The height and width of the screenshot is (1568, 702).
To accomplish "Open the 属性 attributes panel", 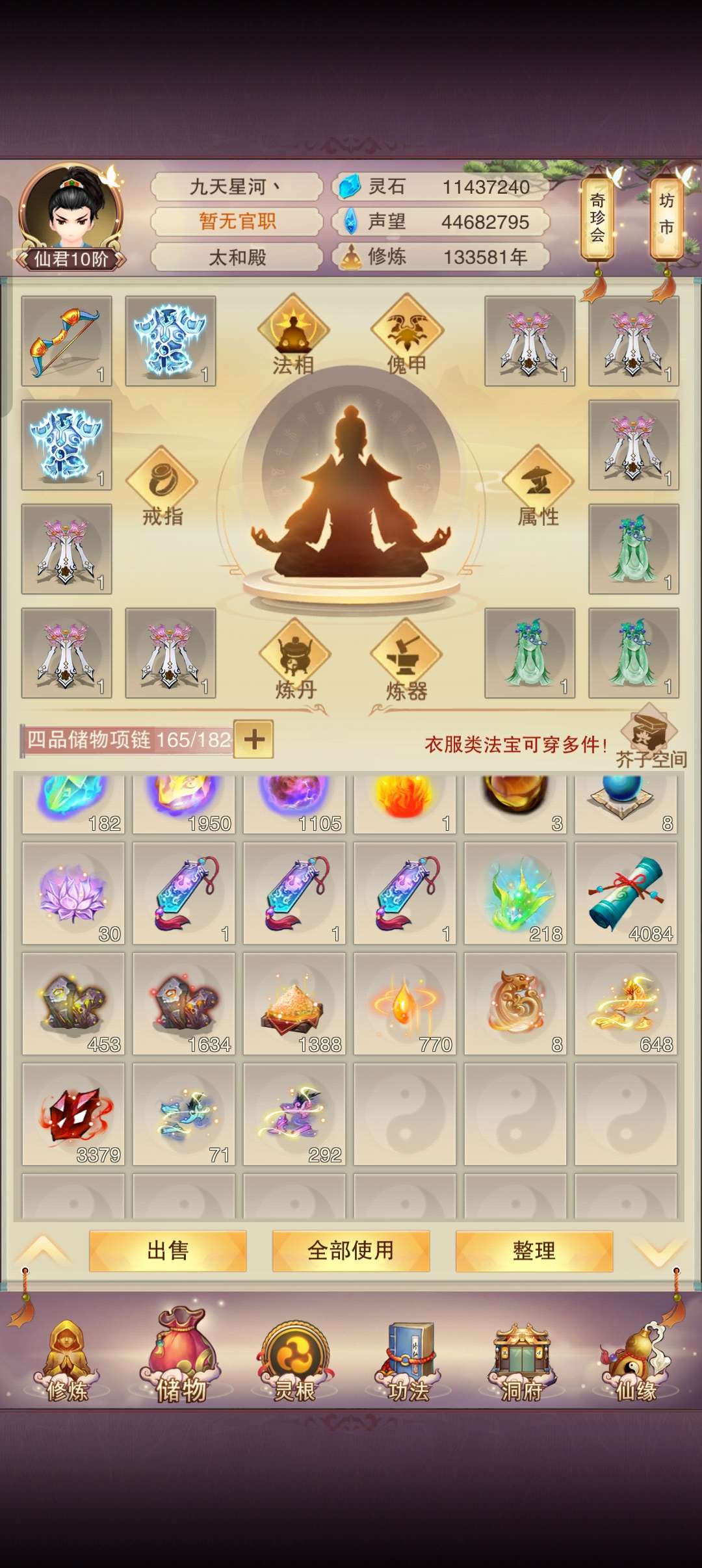I will (x=538, y=486).
